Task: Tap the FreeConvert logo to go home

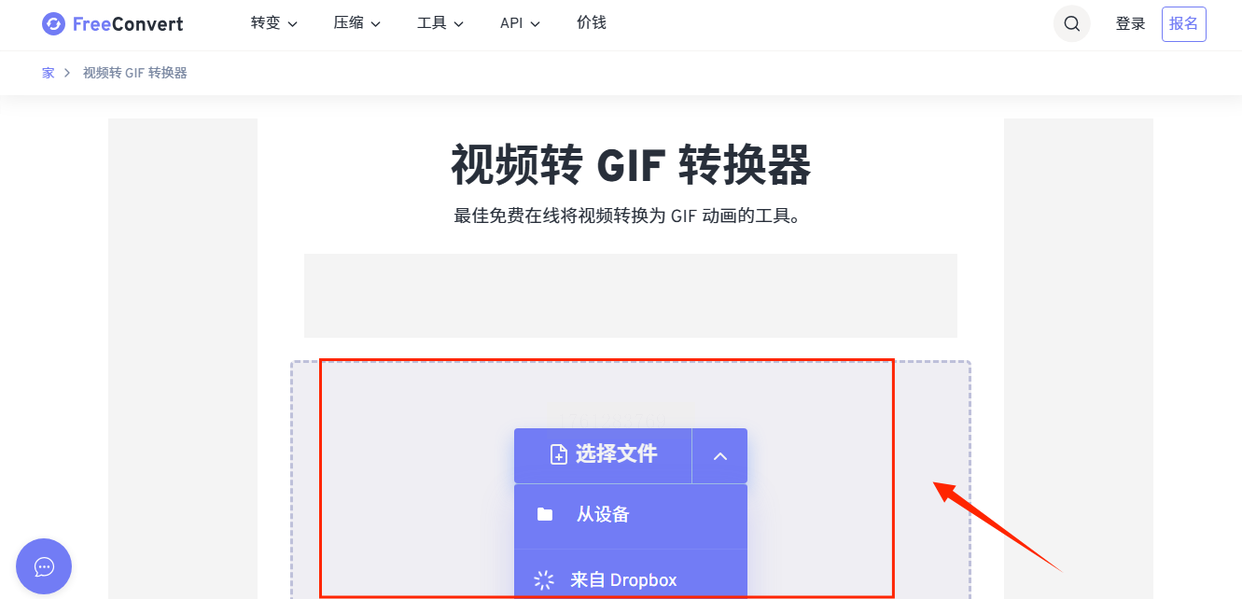Action: click(x=113, y=24)
